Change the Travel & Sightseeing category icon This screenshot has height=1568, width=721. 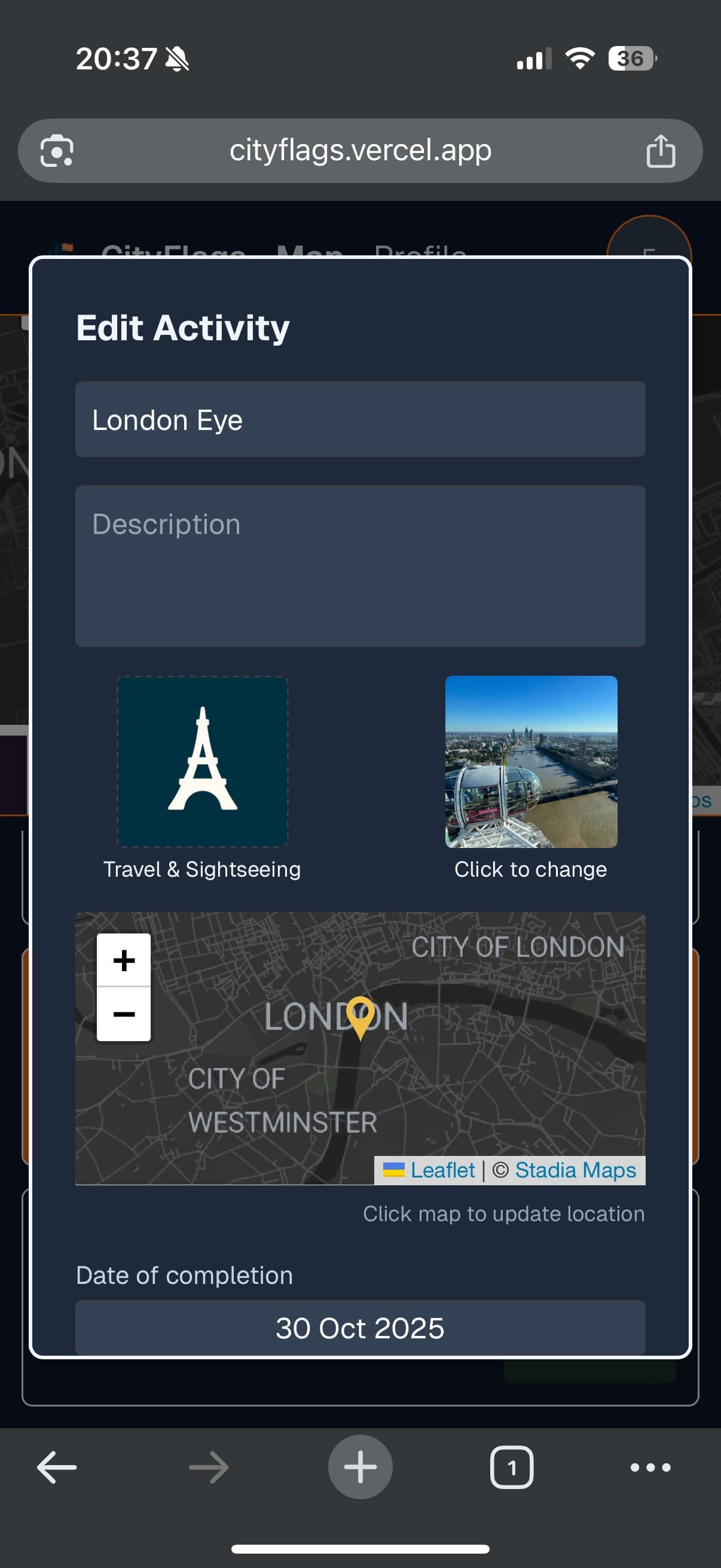click(x=203, y=761)
